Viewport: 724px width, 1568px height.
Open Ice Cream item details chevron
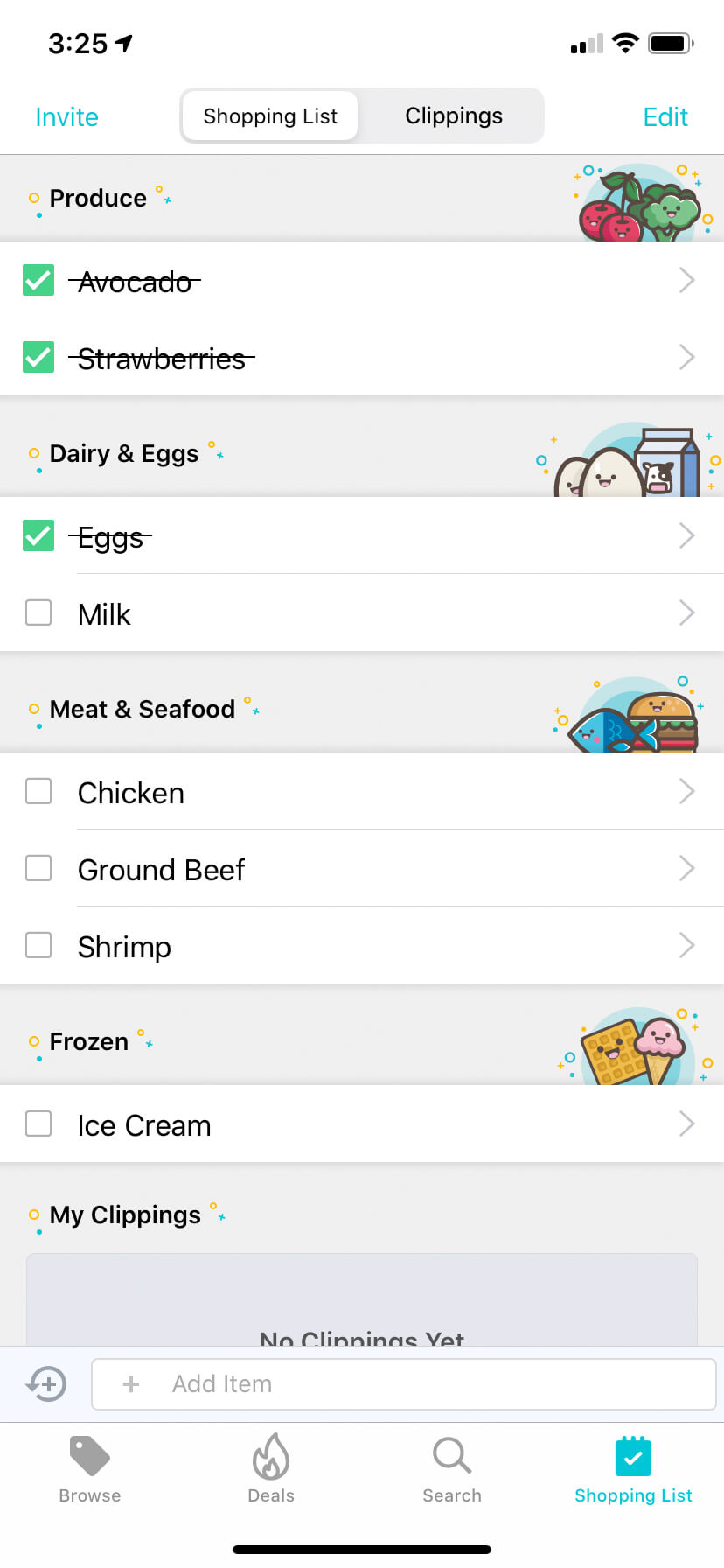[686, 1123]
